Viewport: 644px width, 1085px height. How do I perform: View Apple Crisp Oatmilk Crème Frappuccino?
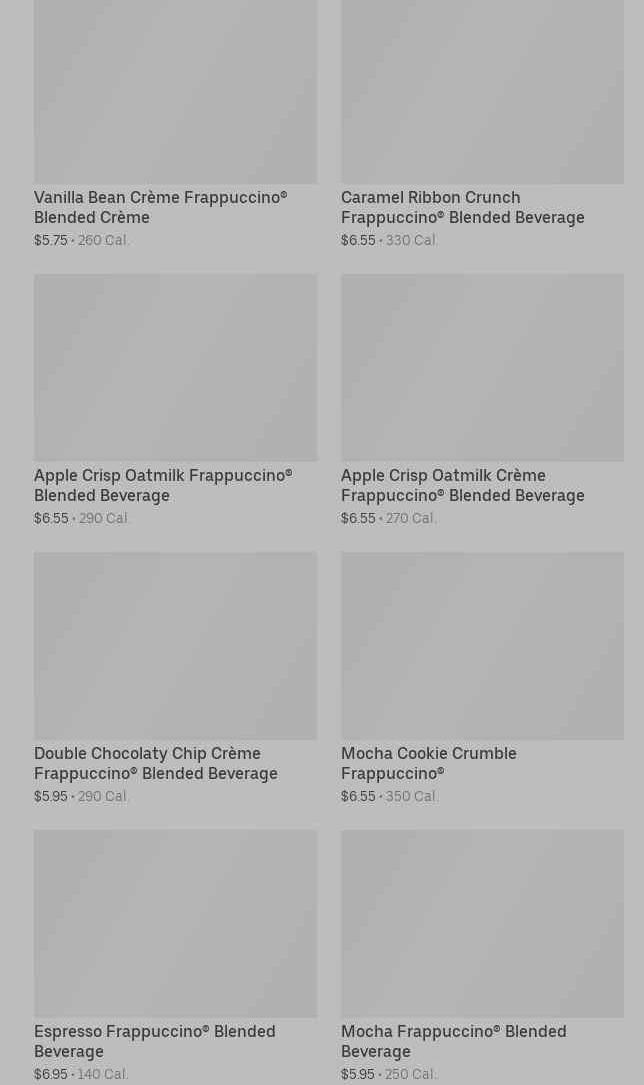482,400
